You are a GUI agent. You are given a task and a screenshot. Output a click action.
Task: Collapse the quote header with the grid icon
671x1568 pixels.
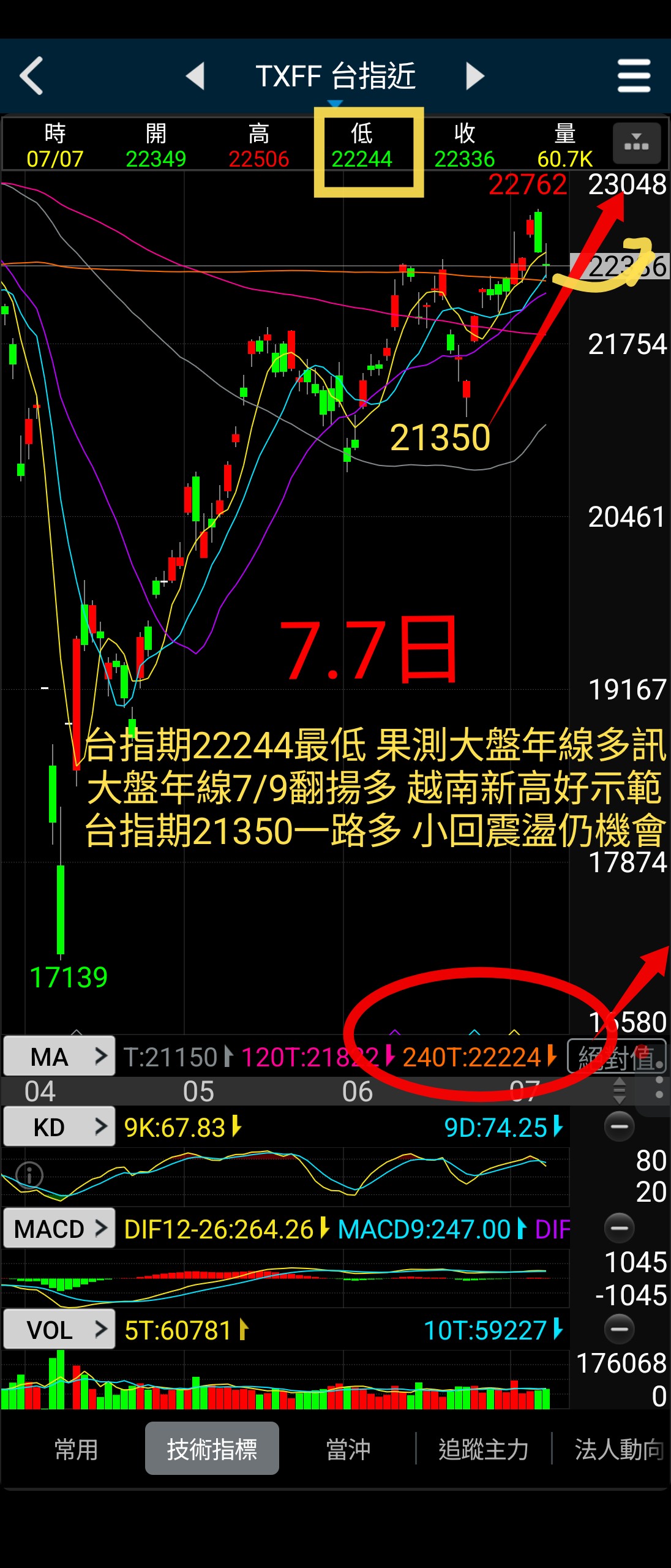pos(636,144)
